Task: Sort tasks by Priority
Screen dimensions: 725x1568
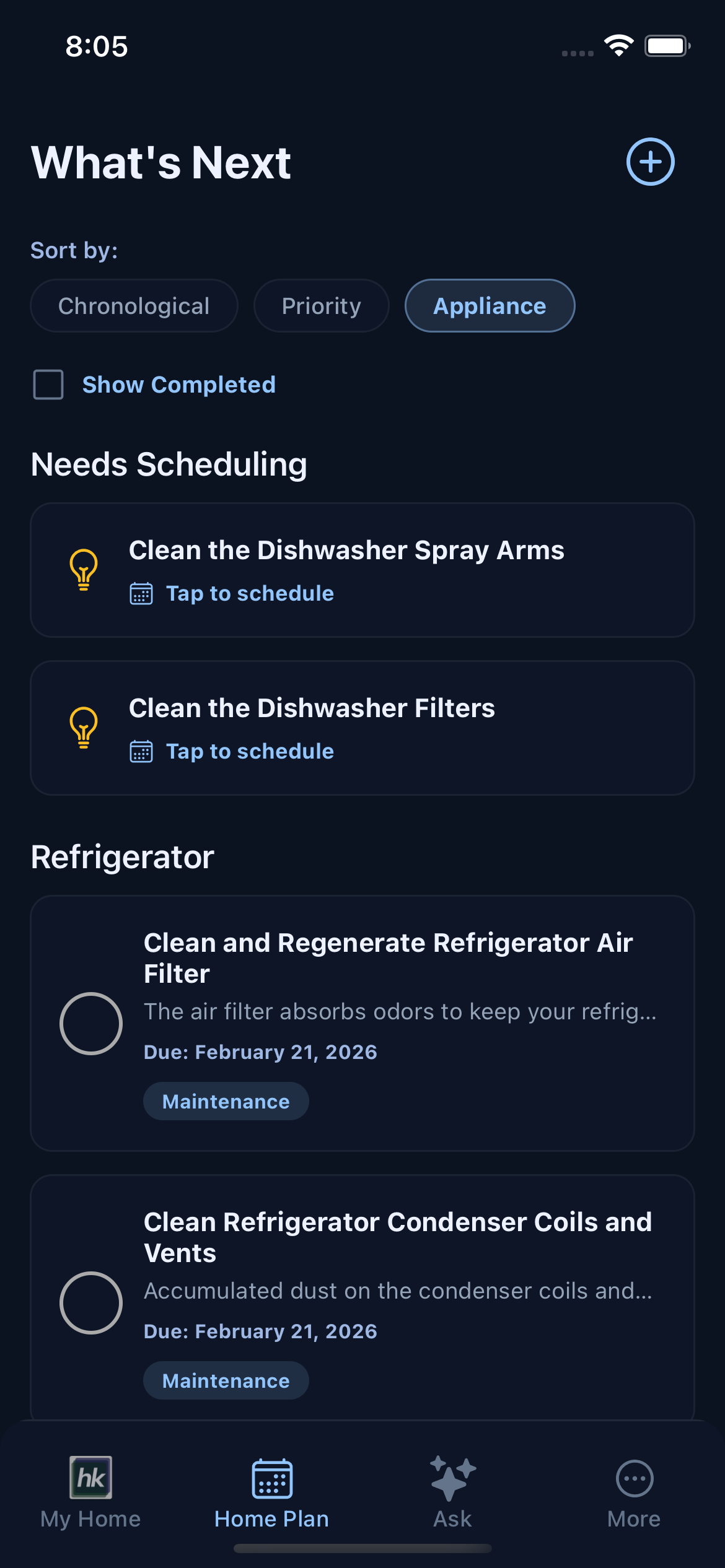Action: click(x=320, y=305)
